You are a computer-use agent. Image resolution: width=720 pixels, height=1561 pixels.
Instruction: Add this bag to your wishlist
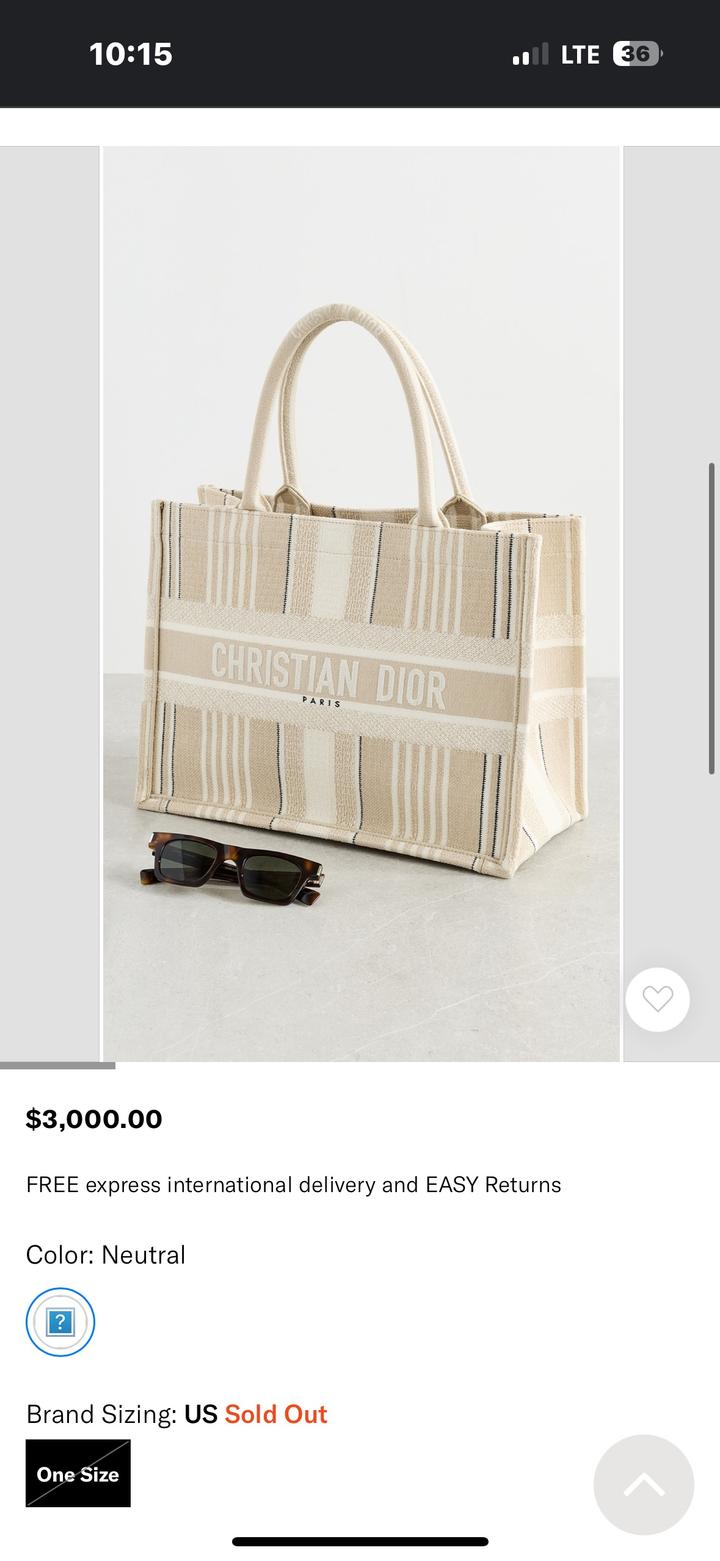(657, 999)
